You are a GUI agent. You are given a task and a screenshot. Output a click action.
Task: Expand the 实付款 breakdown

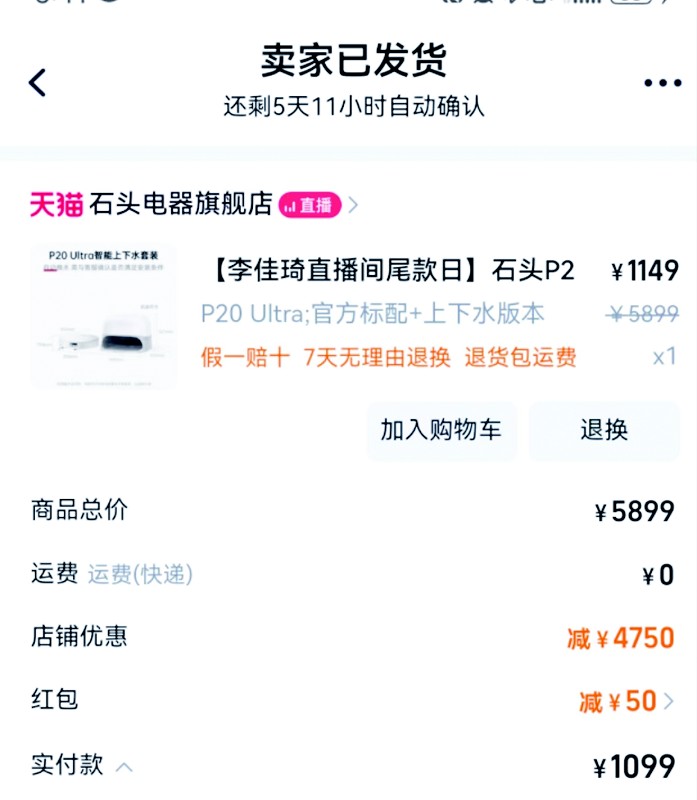coord(124,767)
